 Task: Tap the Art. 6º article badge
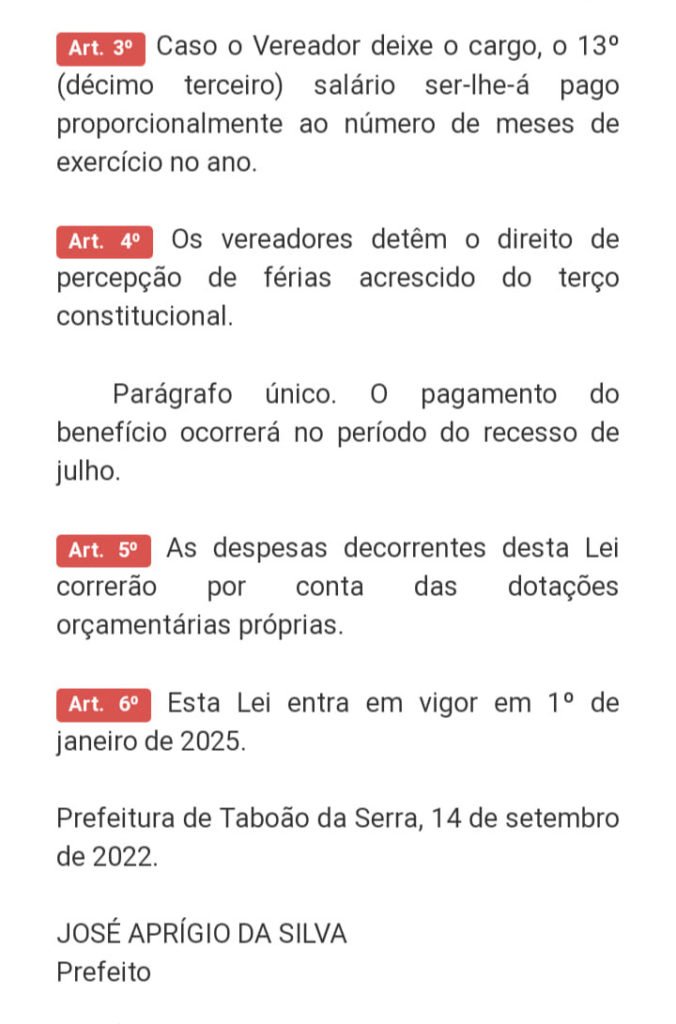click(x=104, y=704)
